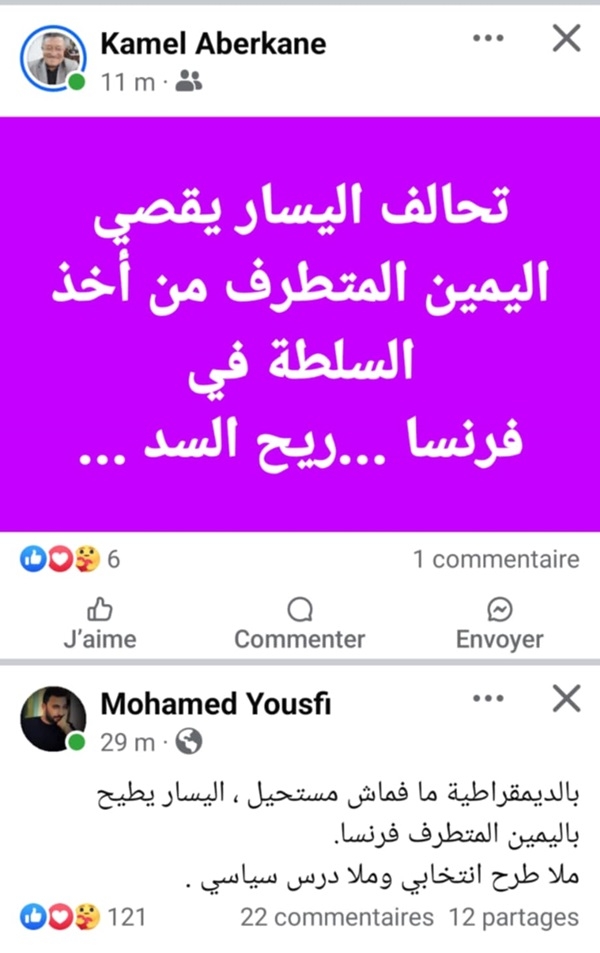The image size is (600, 953).
Task: Open Kamel Aberkane's profile picture
Action: point(54,59)
